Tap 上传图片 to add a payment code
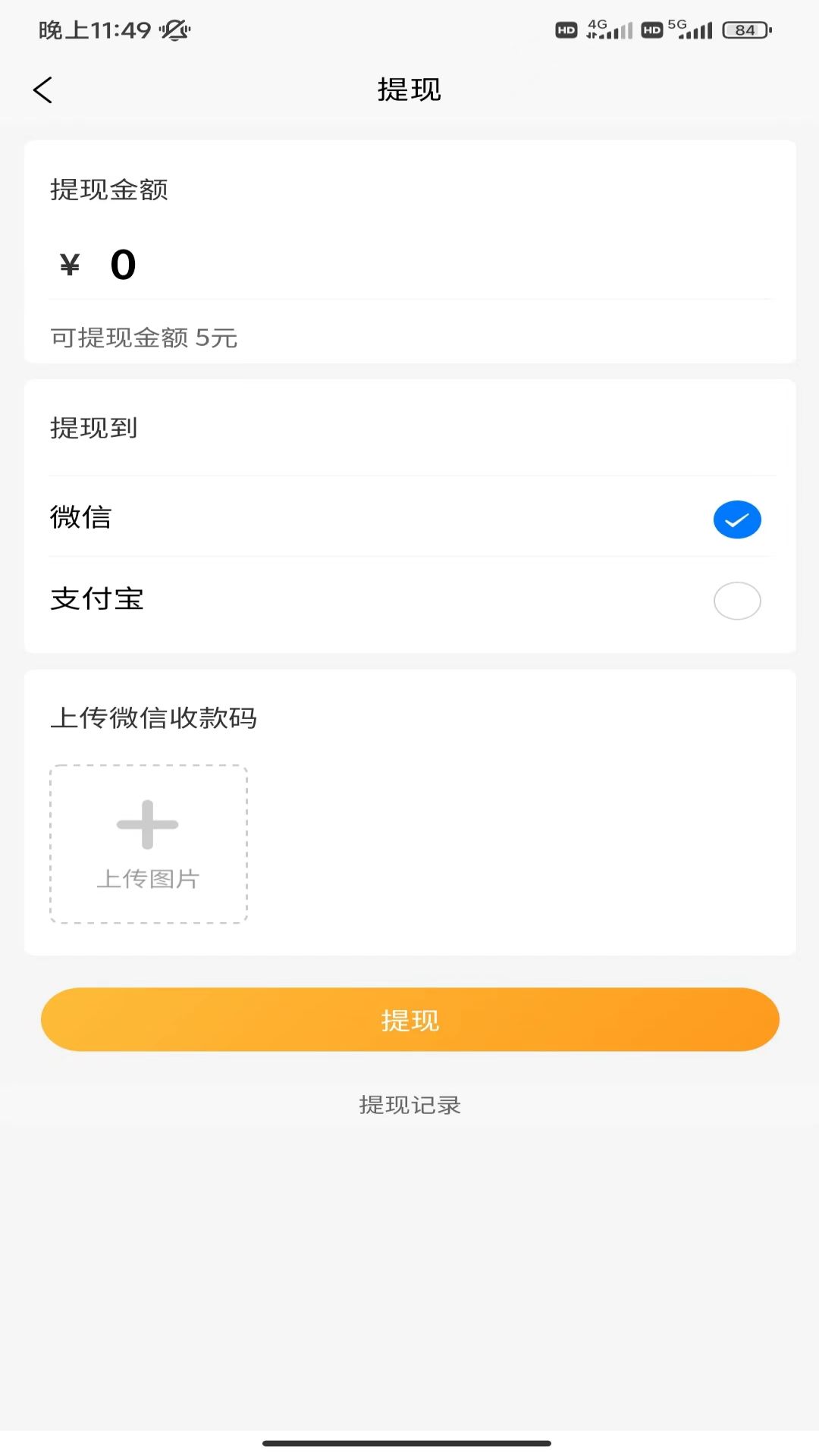819x1456 pixels. click(x=149, y=844)
